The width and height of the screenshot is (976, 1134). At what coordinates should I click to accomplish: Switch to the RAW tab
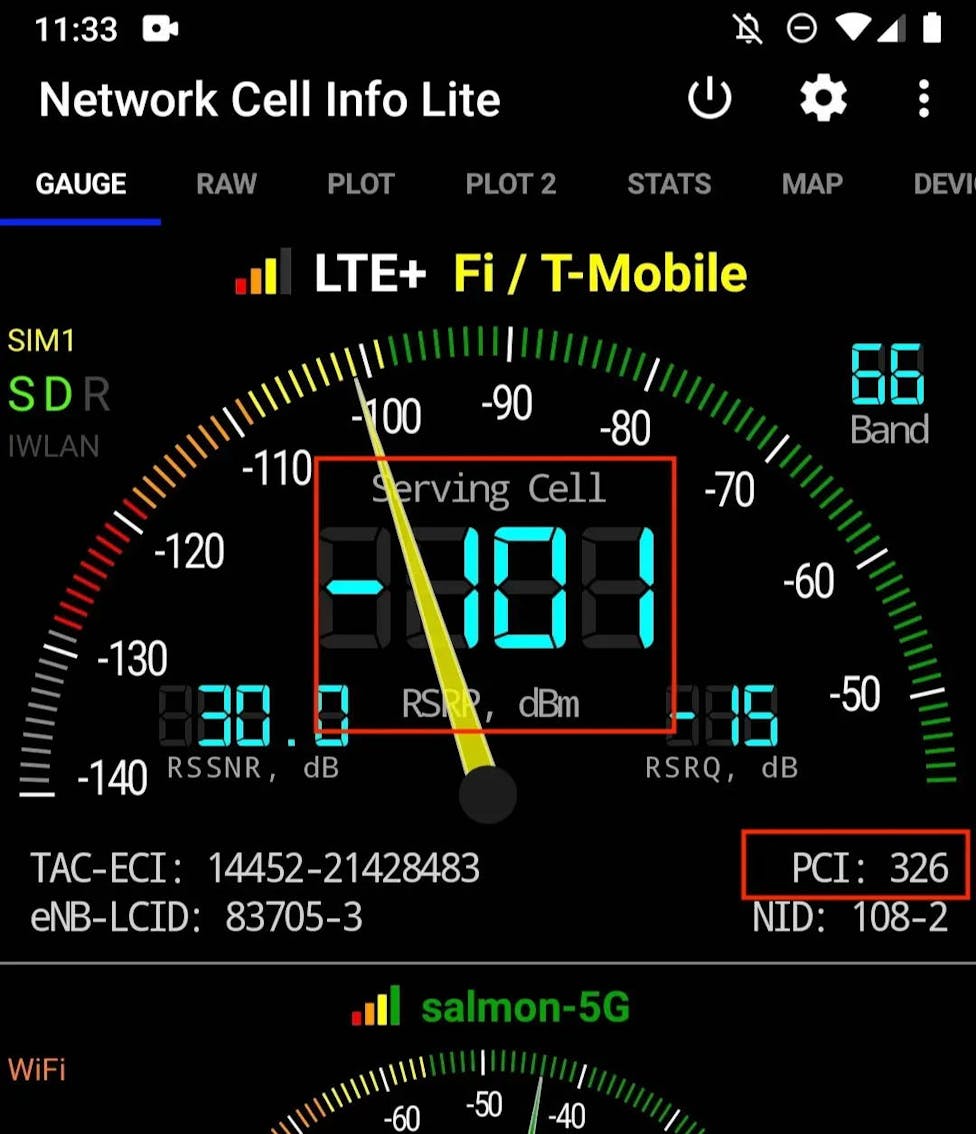226,184
